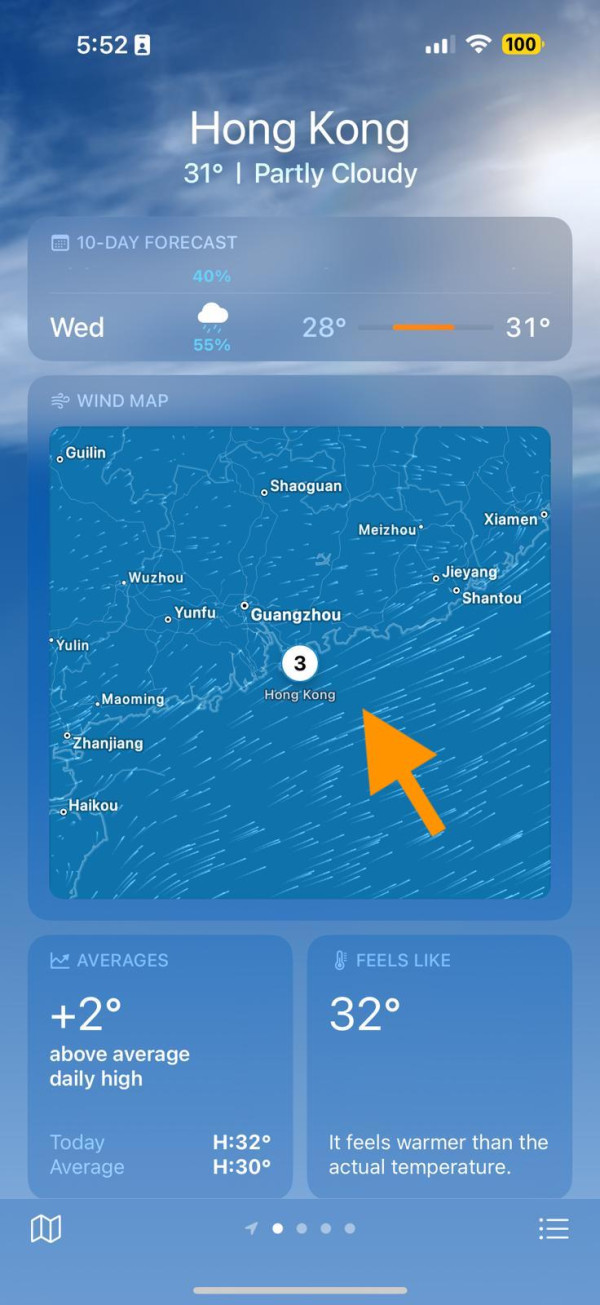This screenshot has height=1305, width=600.
Task: Open the Averages card
Action: pyautogui.click(x=160, y=1065)
